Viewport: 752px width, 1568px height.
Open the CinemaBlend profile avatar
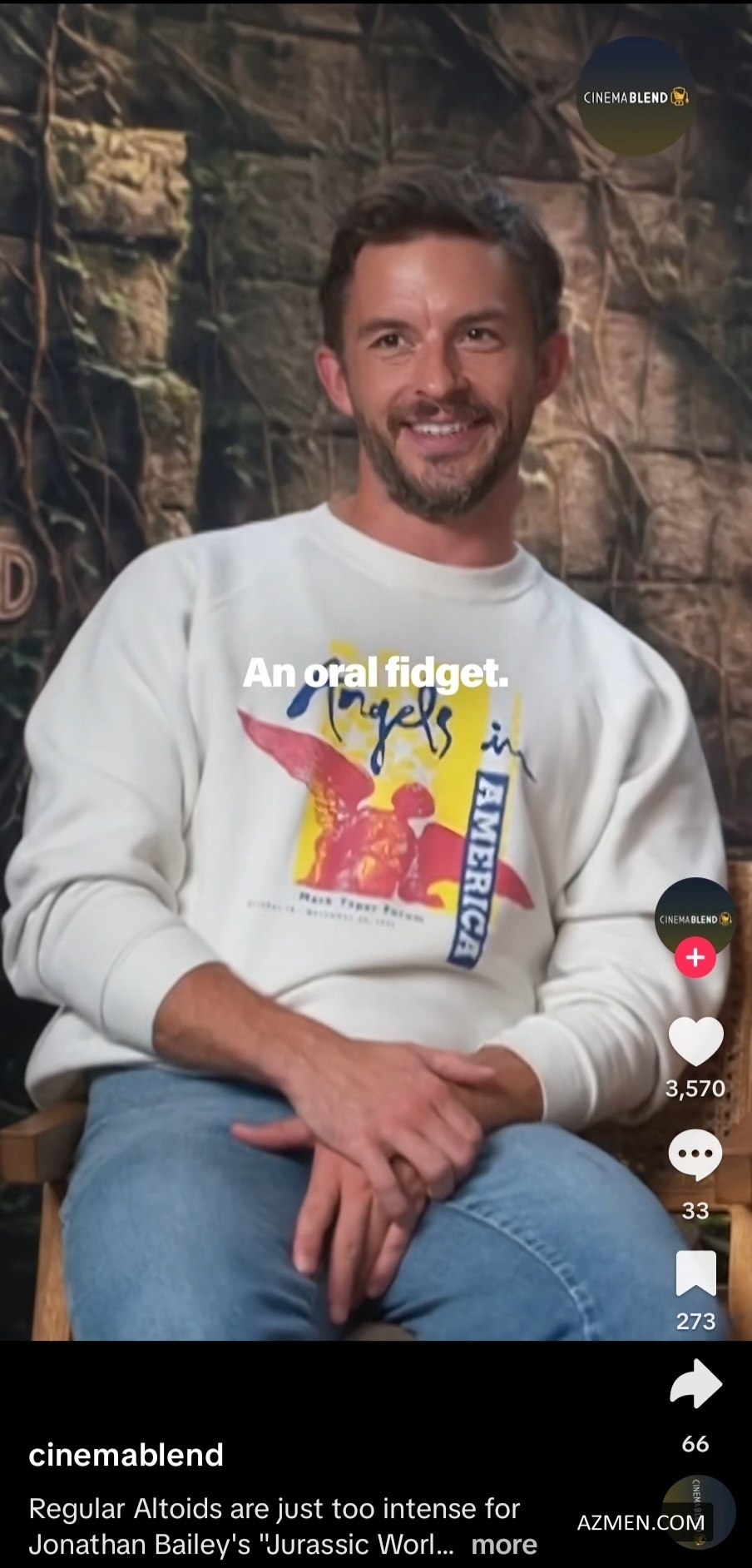pyautogui.click(x=695, y=915)
